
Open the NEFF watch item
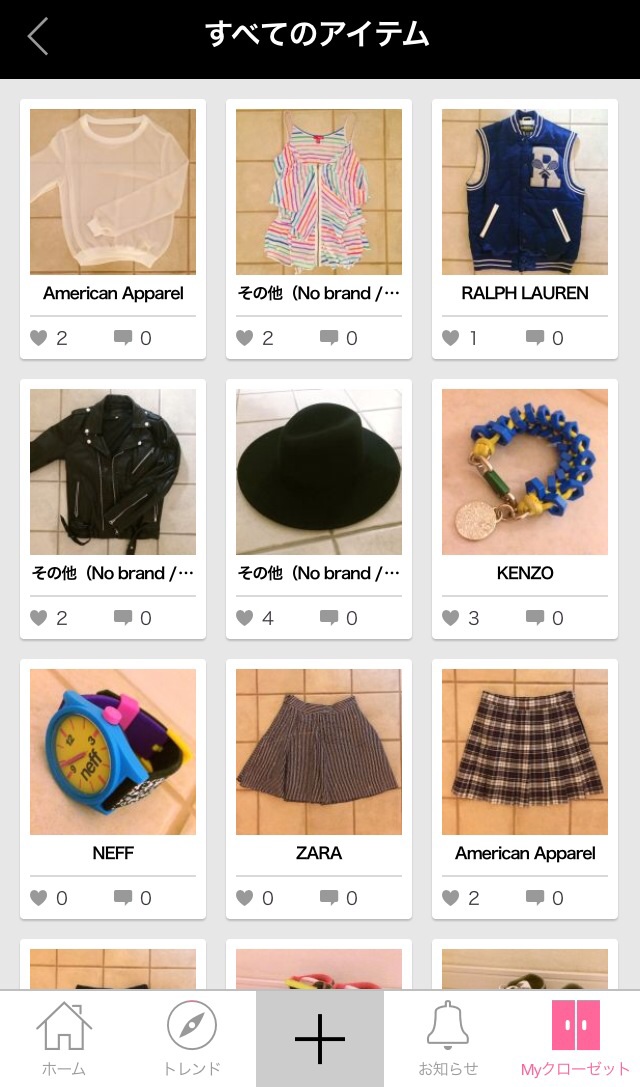tap(113, 752)
